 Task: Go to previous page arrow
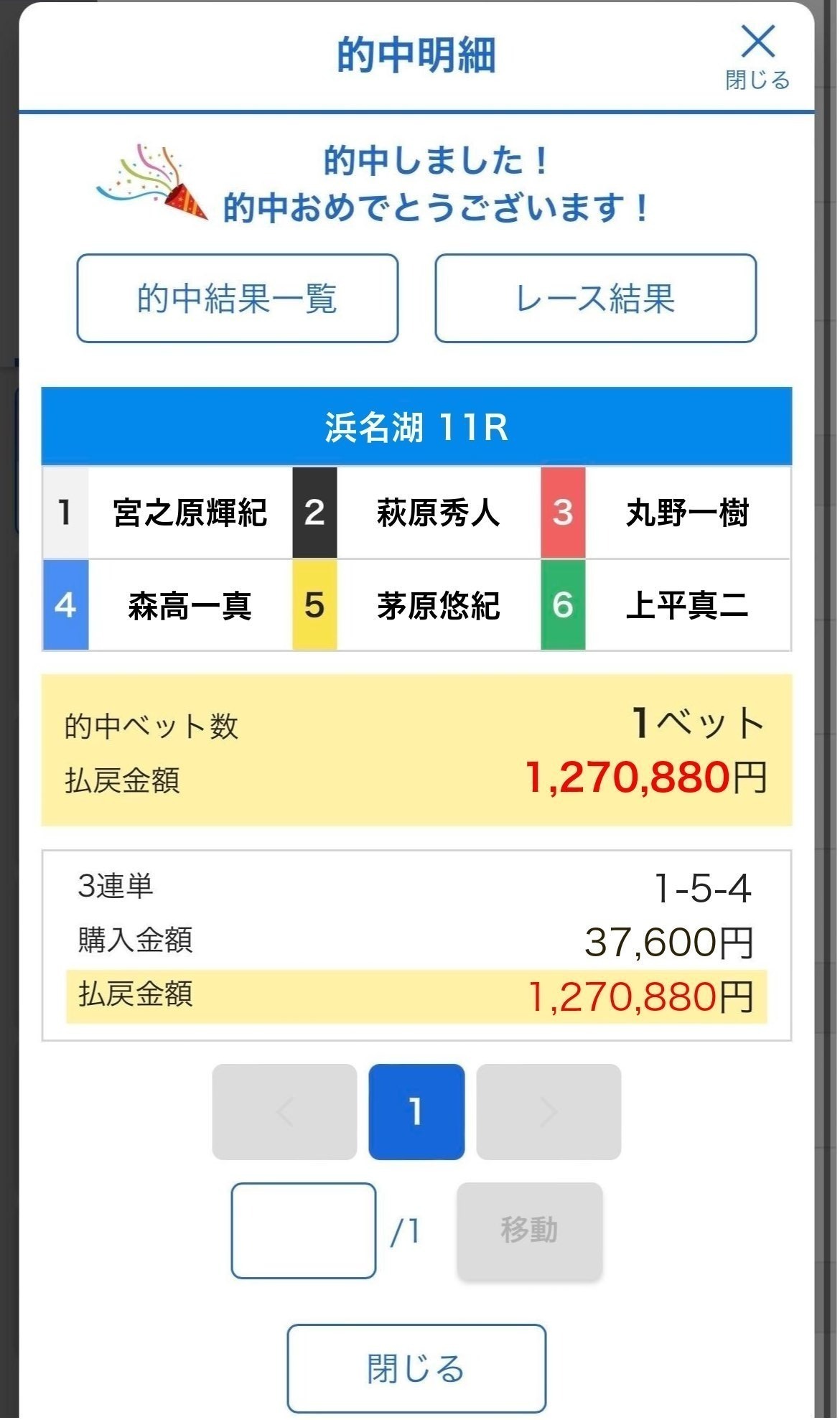(284, 1111)
